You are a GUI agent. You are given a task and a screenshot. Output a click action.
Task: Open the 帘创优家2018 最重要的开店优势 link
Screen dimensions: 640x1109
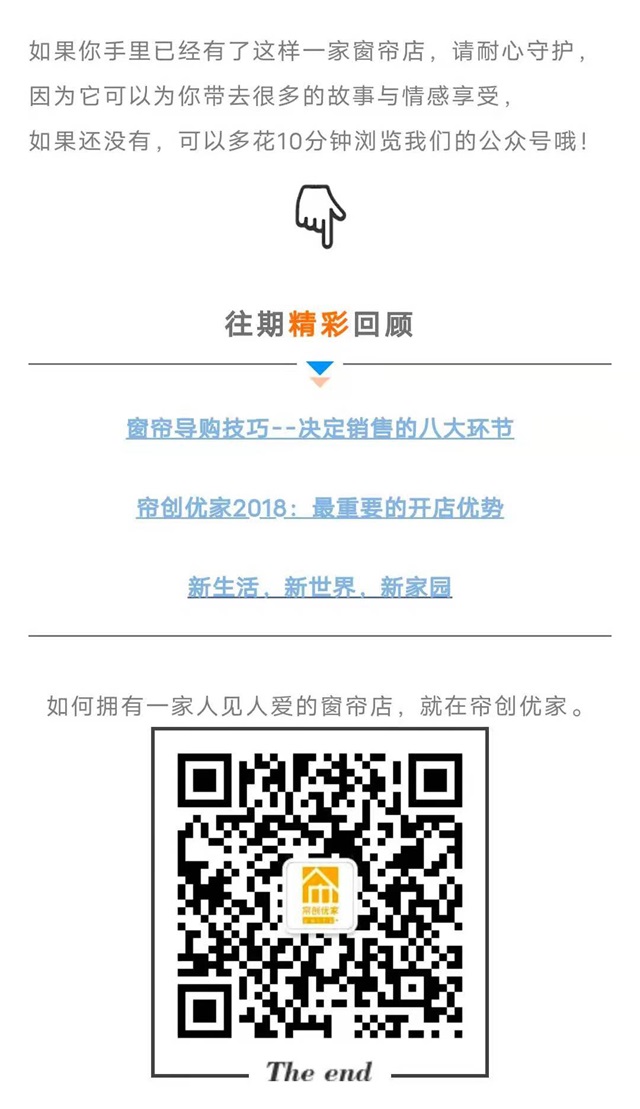320,508
